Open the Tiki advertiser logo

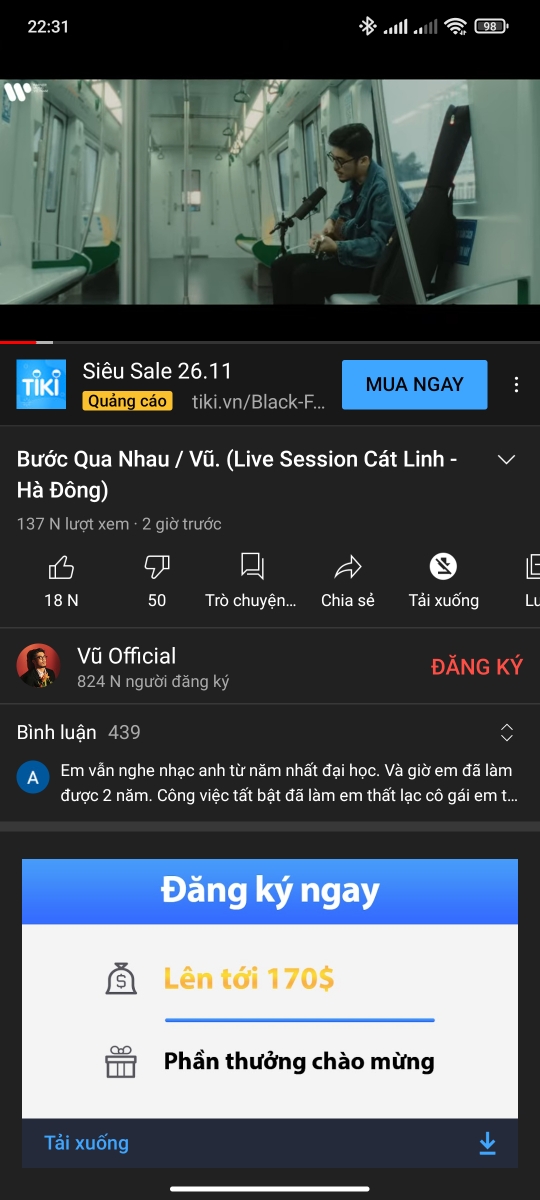[41, 385]
